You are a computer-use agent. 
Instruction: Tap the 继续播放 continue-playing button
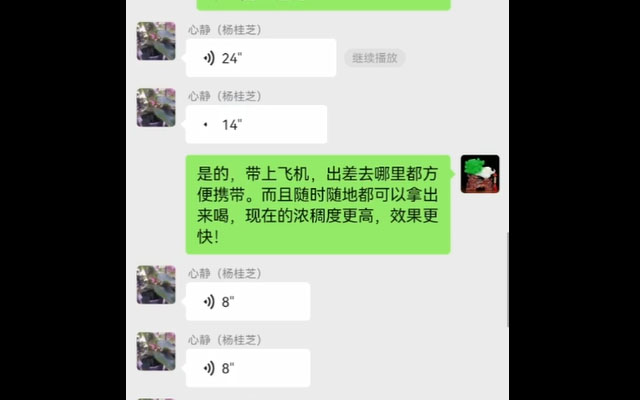tap(375, 58)
